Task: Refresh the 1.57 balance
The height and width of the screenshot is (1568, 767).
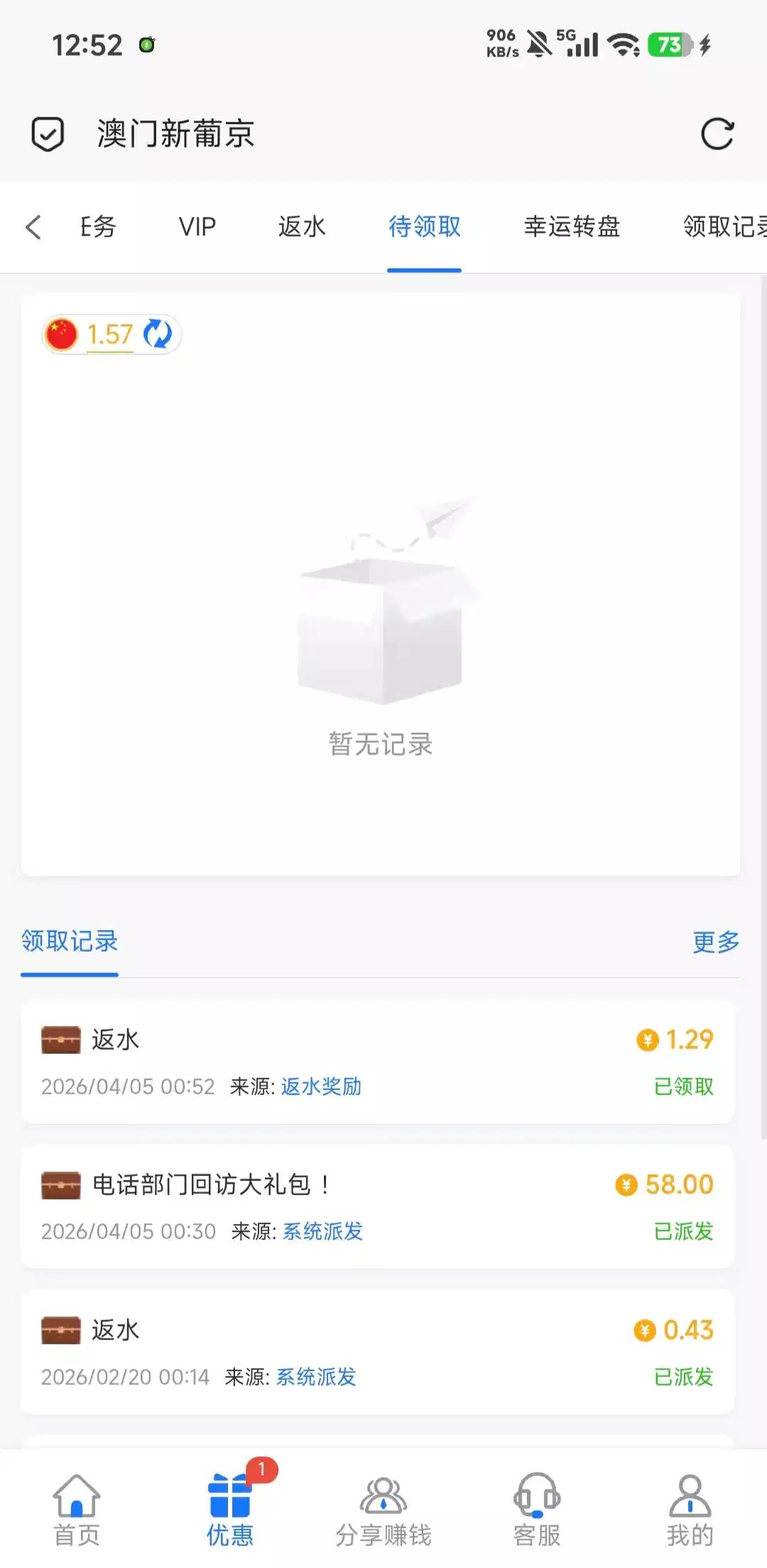Action: [158, 334]
